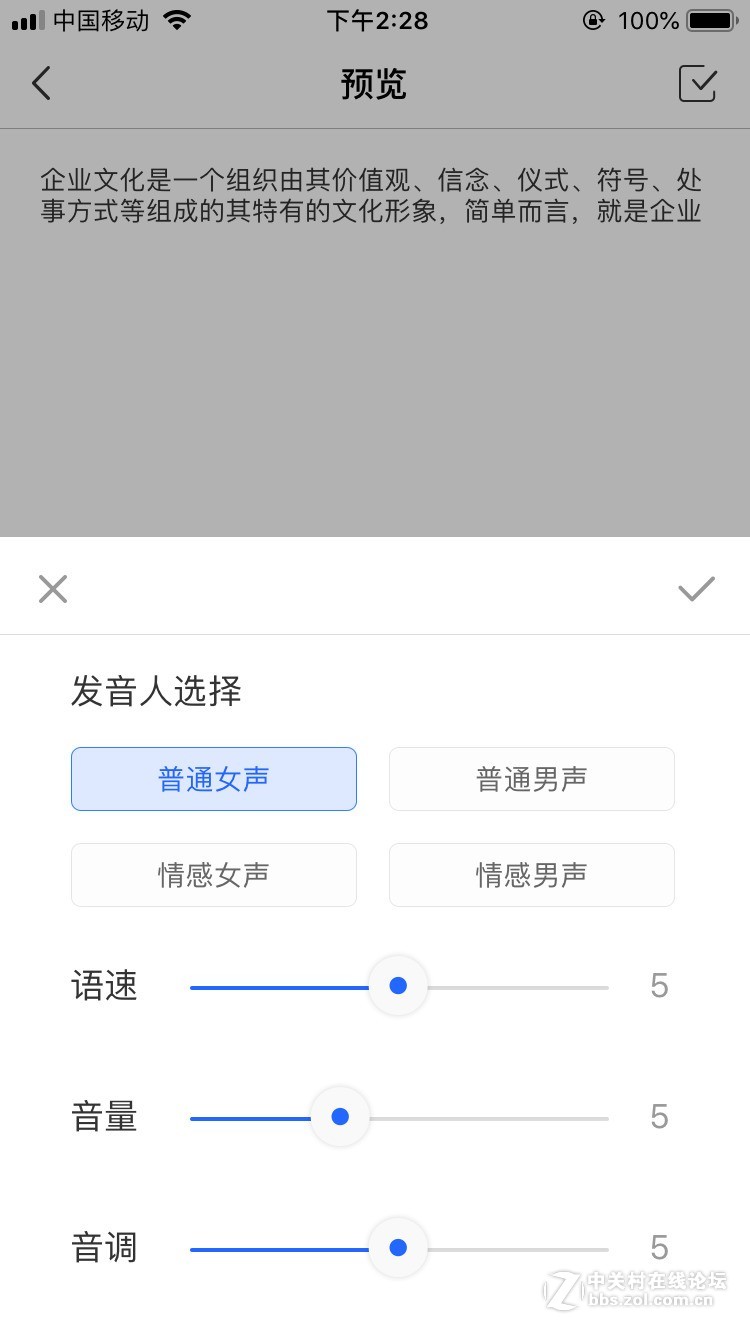Image resolution: width=750 pixels, height=1334 pixels.
Task: Click the 音量 slider handle
Action: (340, 1116)
